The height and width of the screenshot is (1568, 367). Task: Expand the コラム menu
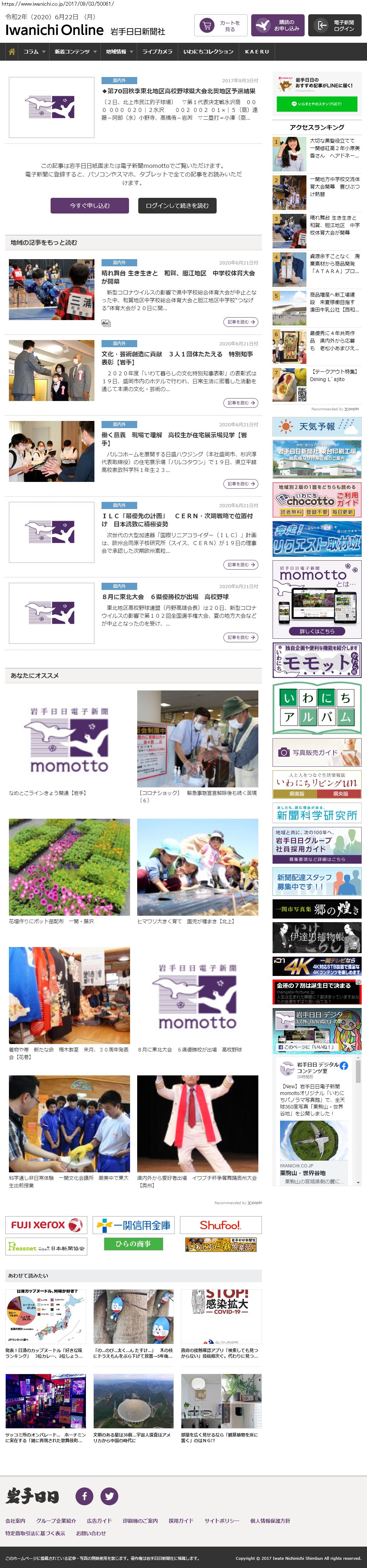pyautogui.click(x=34, y=52)
